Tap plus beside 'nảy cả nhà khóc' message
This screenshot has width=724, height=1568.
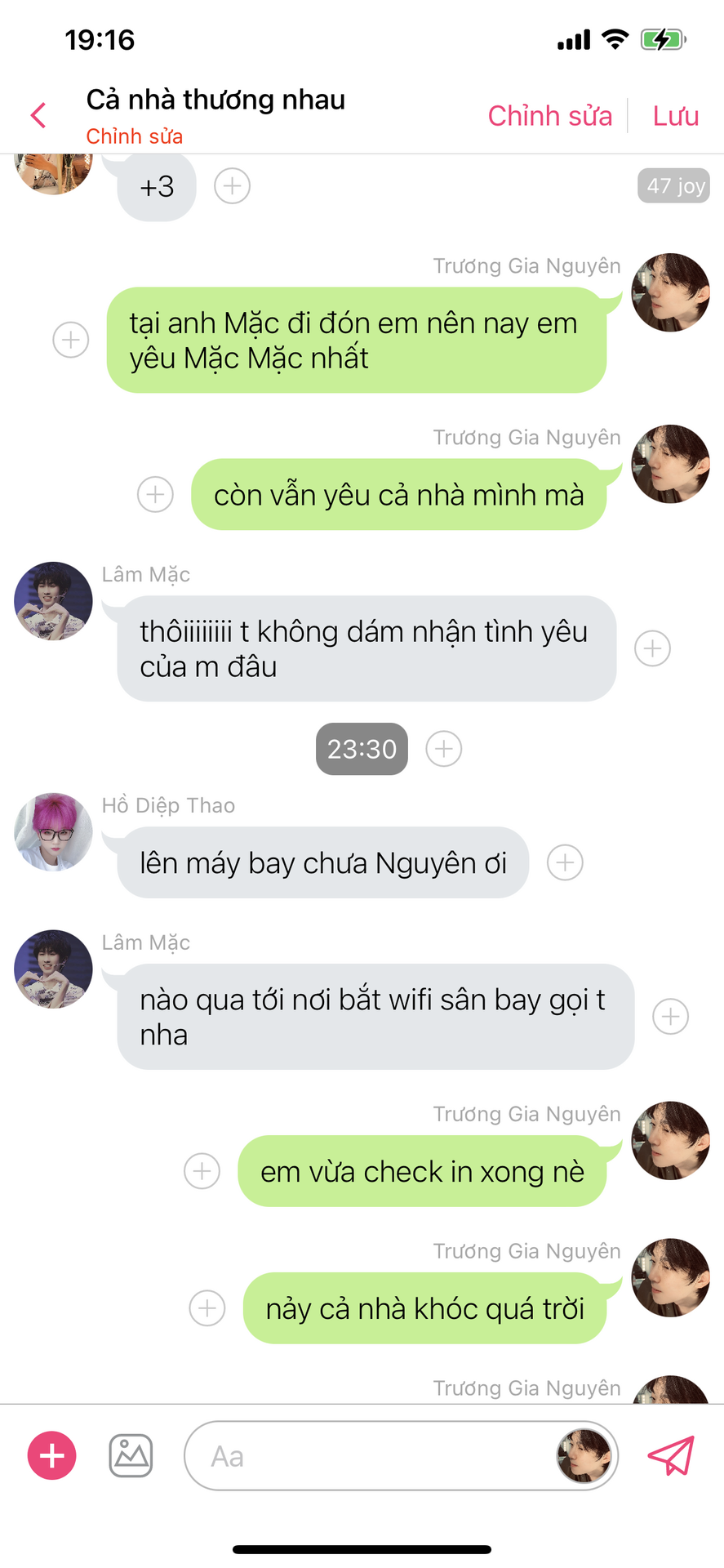click(207, 1308)
